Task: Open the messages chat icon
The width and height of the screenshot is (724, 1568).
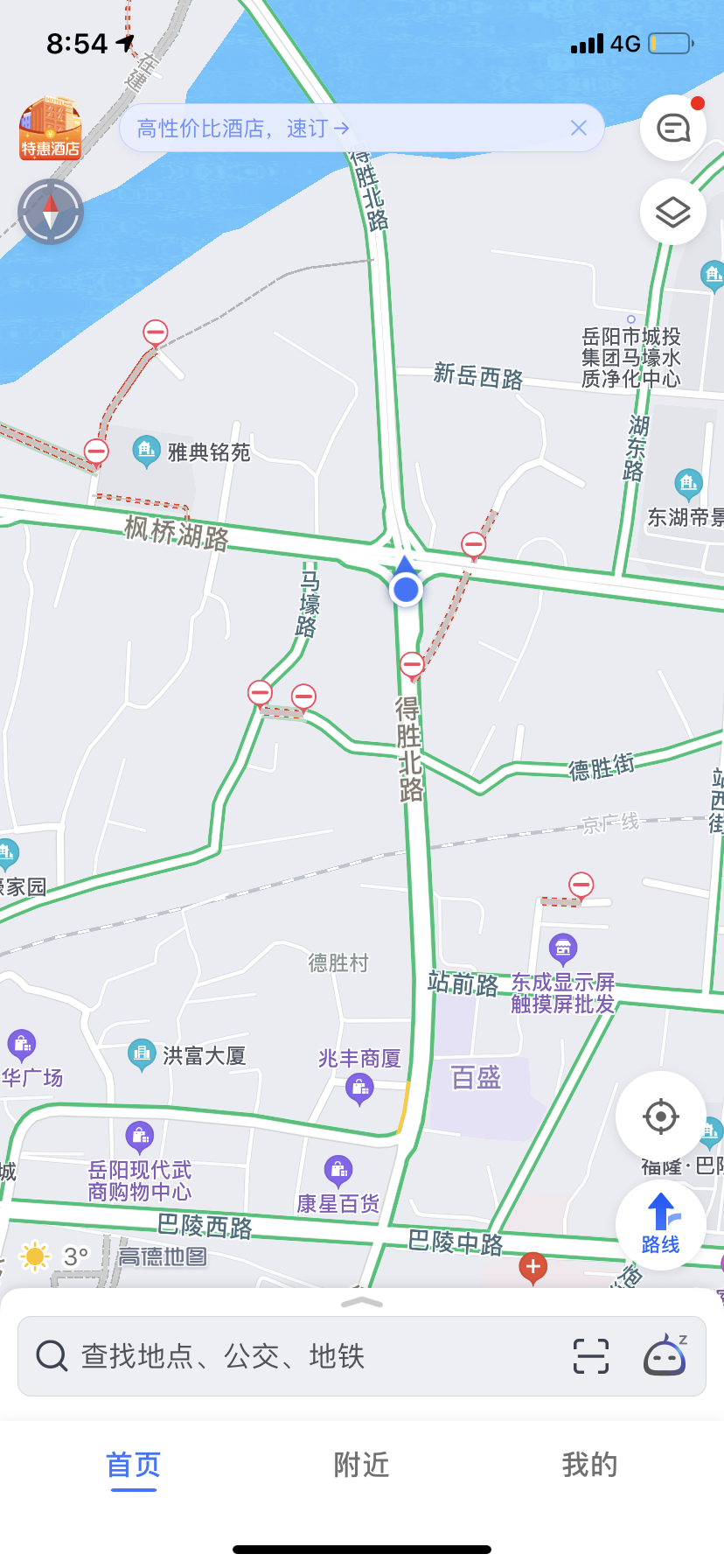Action: [x=672, y=128]
